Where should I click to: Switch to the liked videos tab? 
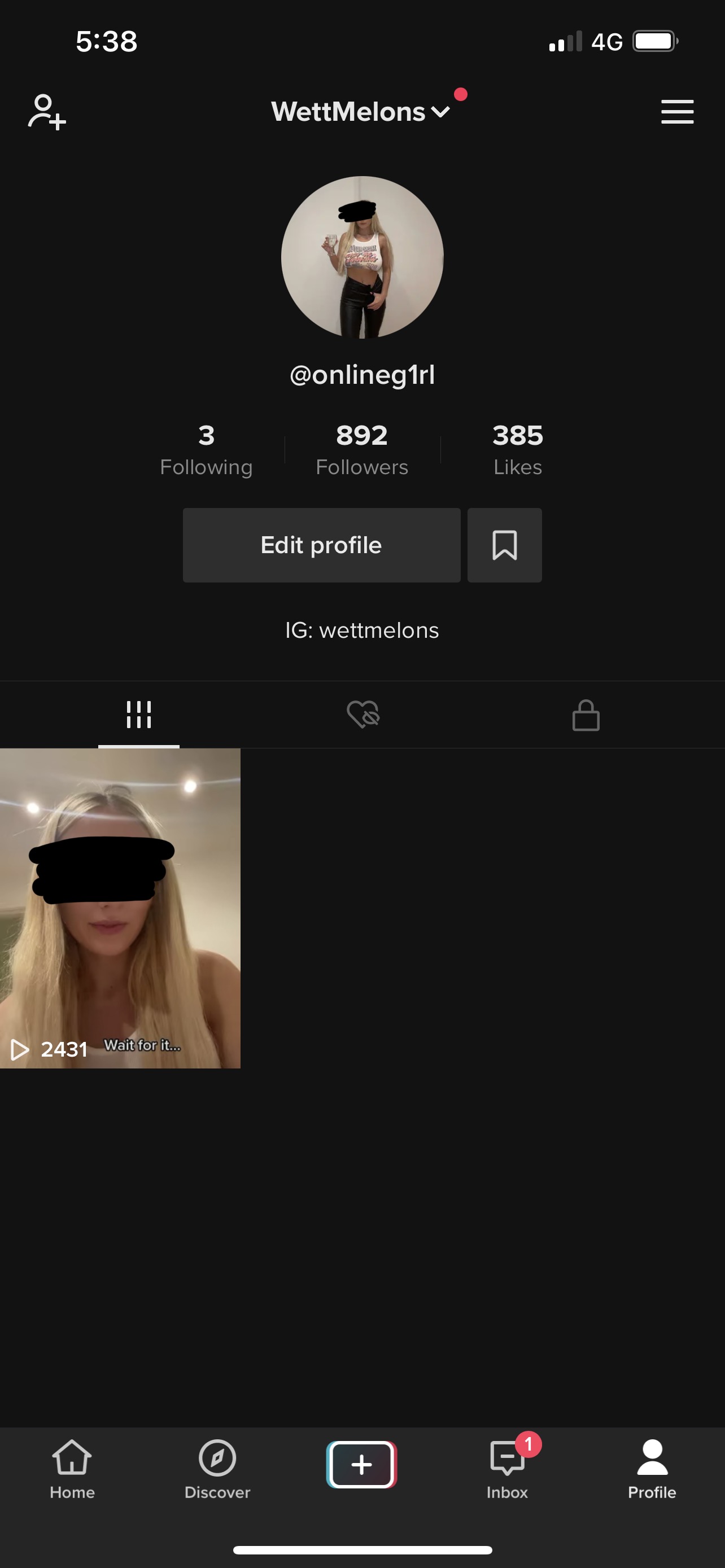[363, 715]
